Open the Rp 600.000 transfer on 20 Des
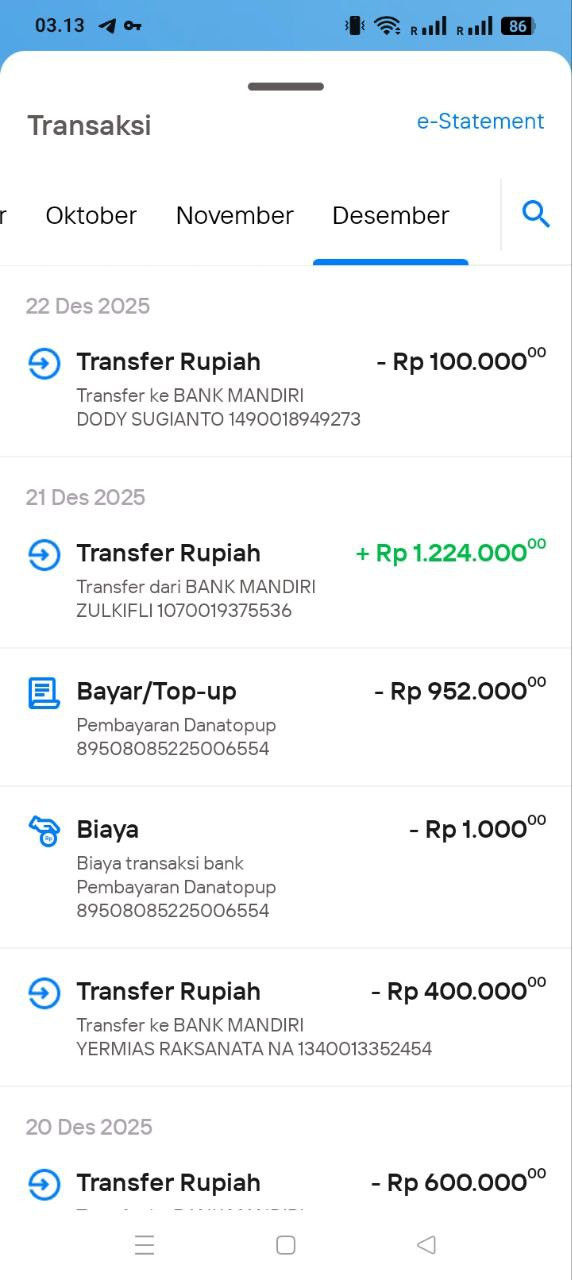This screenshot has width=572, height=1280. 286,1187
